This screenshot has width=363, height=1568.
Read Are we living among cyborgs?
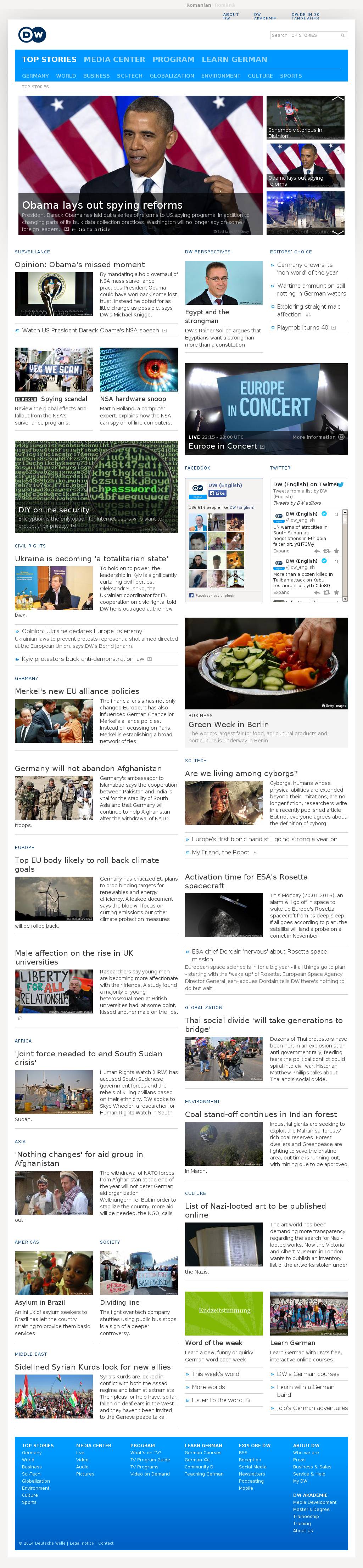point(241,773)
